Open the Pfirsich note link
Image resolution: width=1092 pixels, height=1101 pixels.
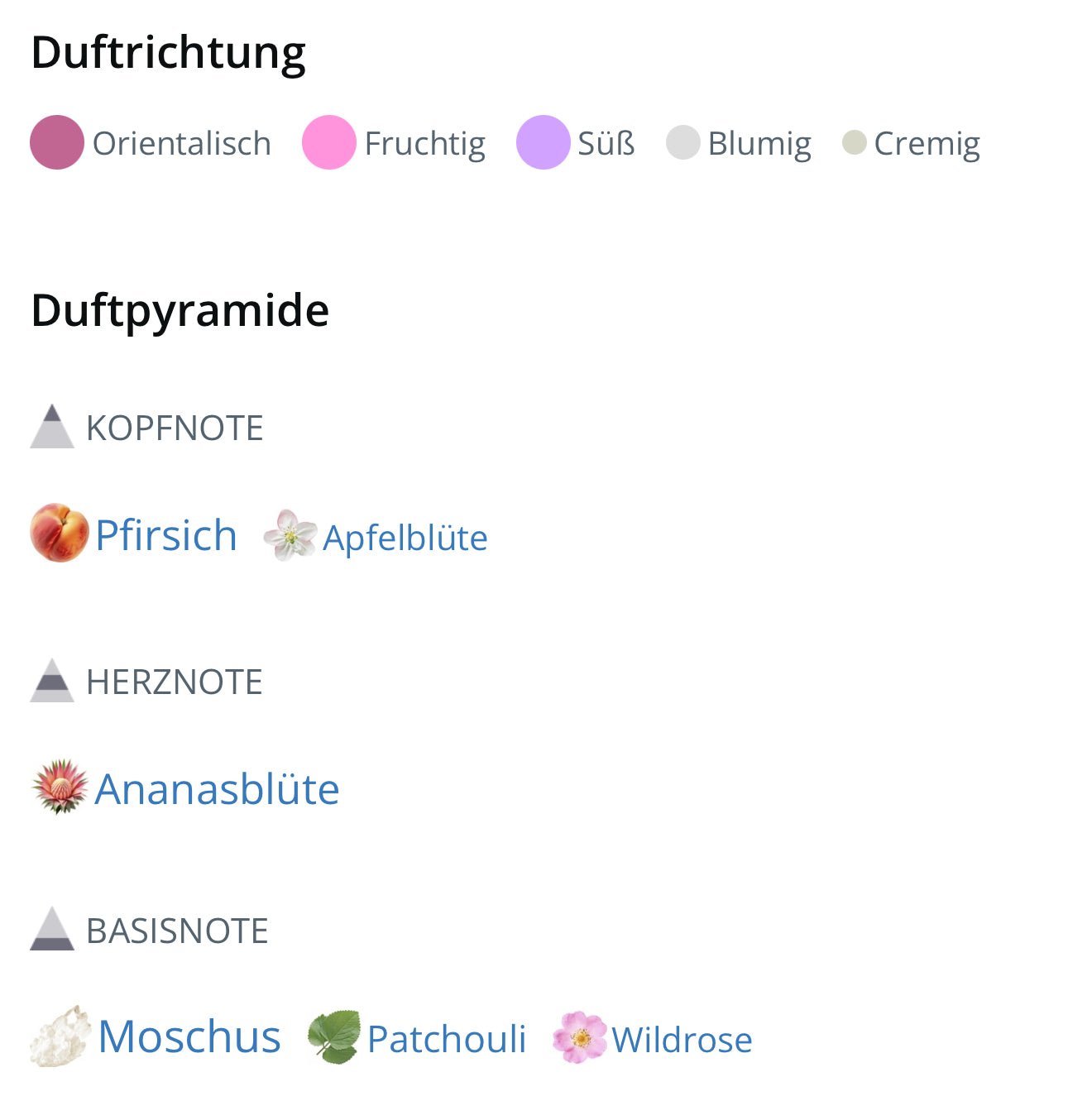(x=165, y=535)
